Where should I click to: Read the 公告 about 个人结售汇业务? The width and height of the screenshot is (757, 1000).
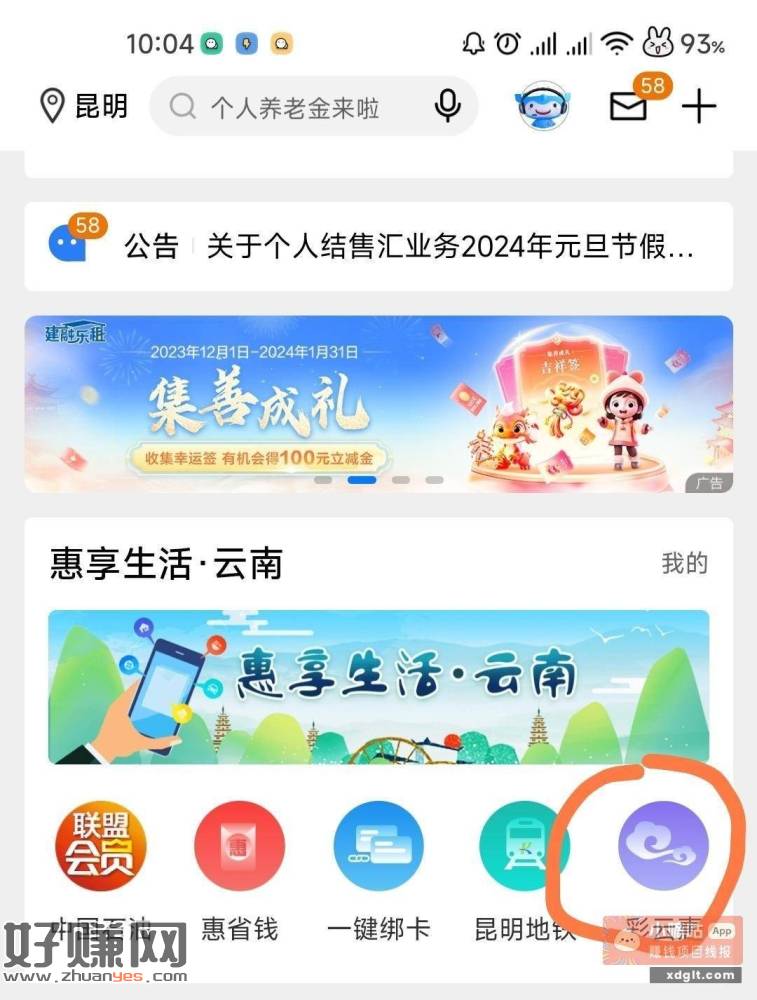(x=448, y=247)
